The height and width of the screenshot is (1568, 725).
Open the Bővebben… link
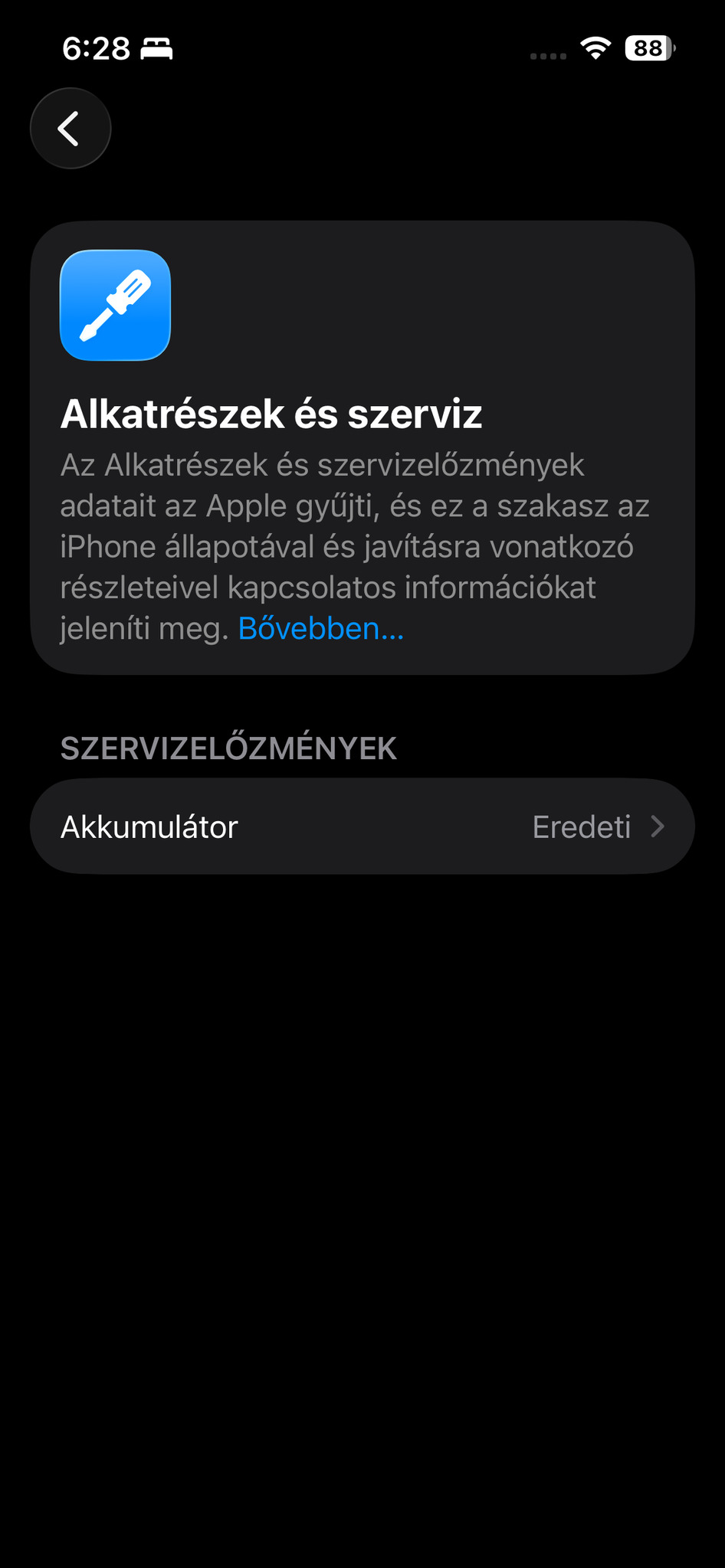(320, 629)
